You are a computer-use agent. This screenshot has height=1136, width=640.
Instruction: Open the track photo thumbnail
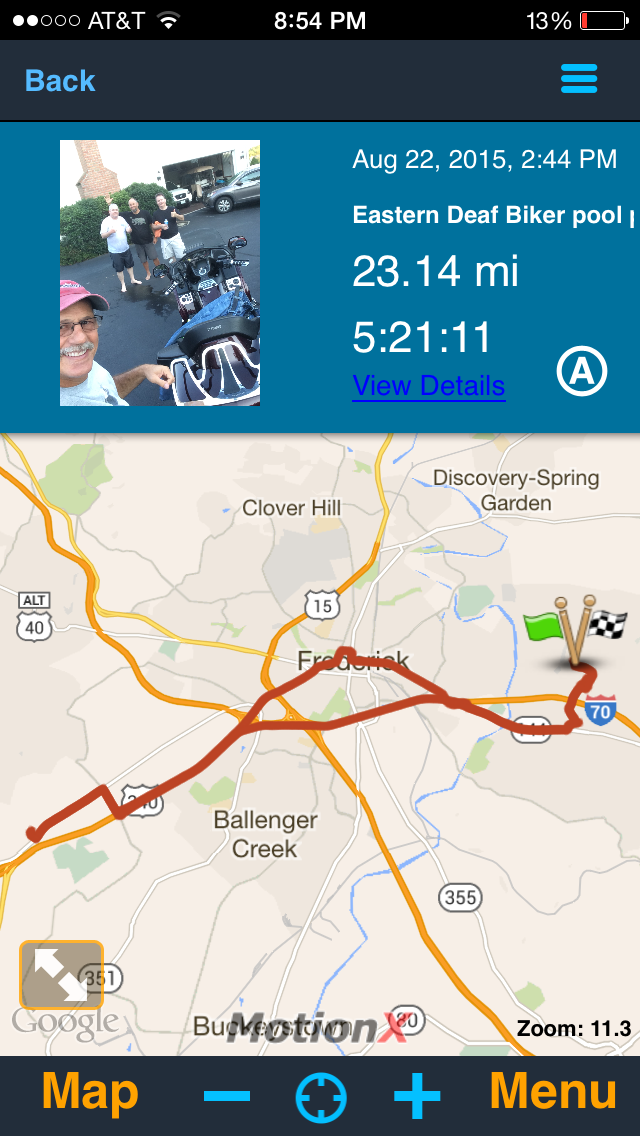pyautogui.click(x=160, y=273)
